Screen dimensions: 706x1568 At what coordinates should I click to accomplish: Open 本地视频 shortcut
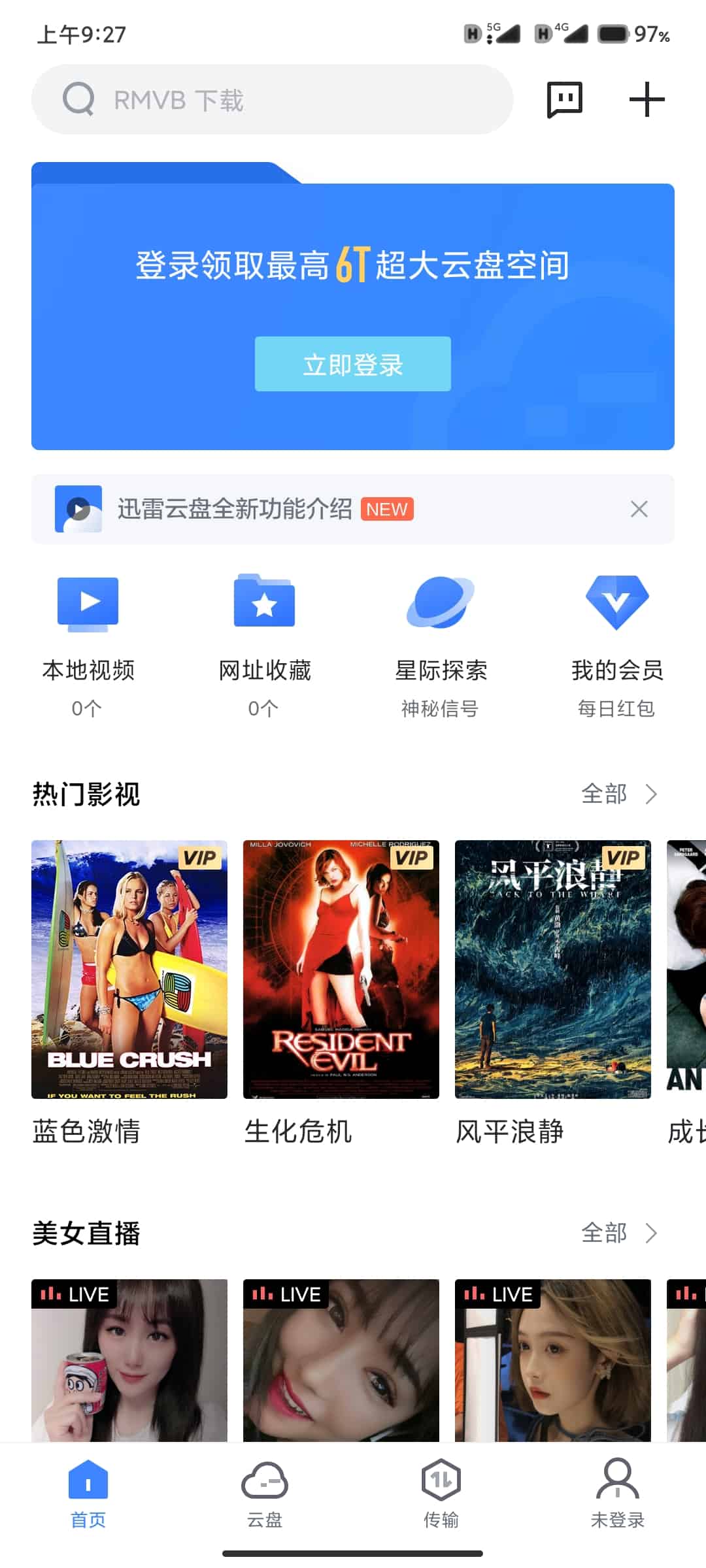88,644
